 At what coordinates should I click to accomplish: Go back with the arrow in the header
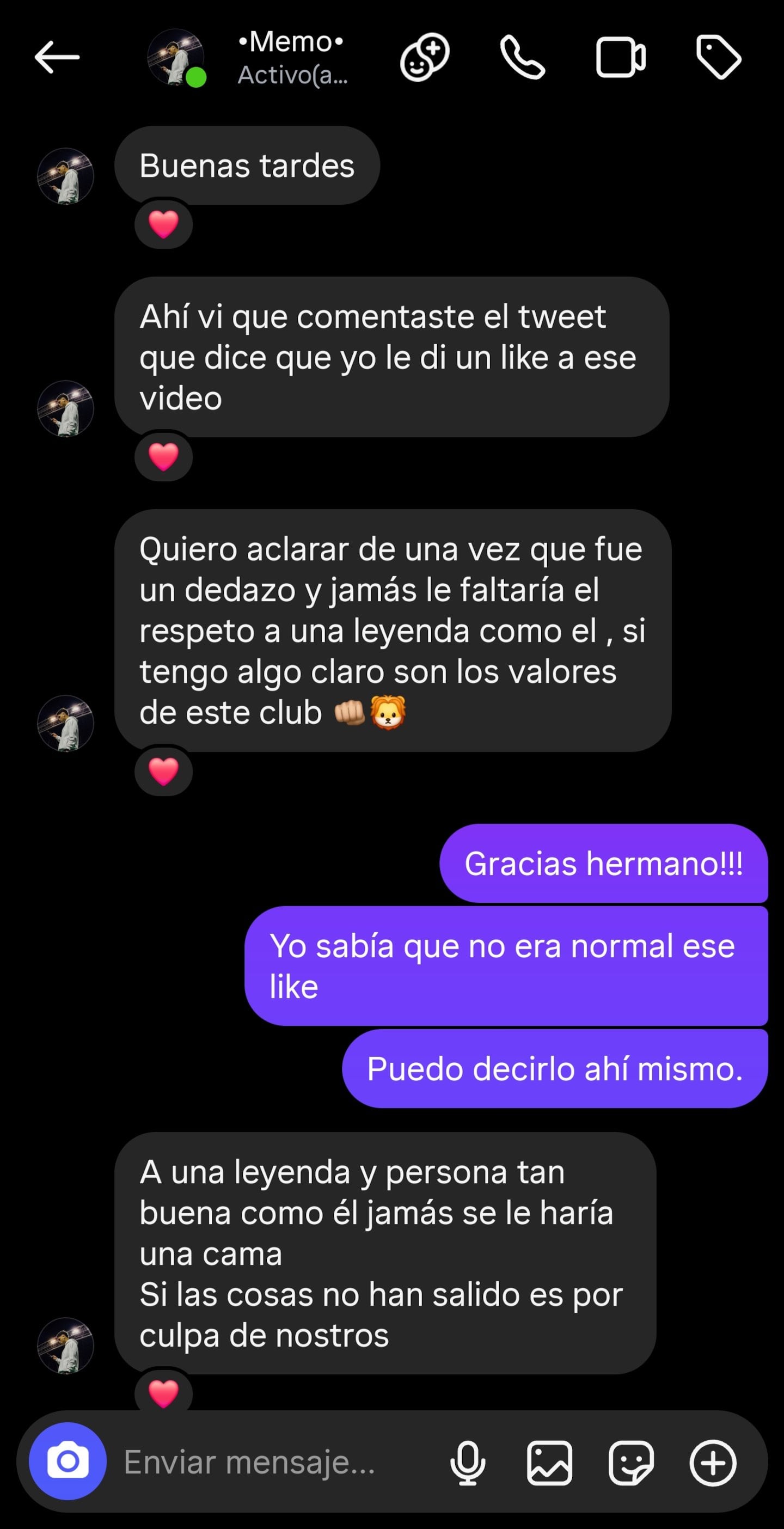pyautogui.click(x=58, y=58)
